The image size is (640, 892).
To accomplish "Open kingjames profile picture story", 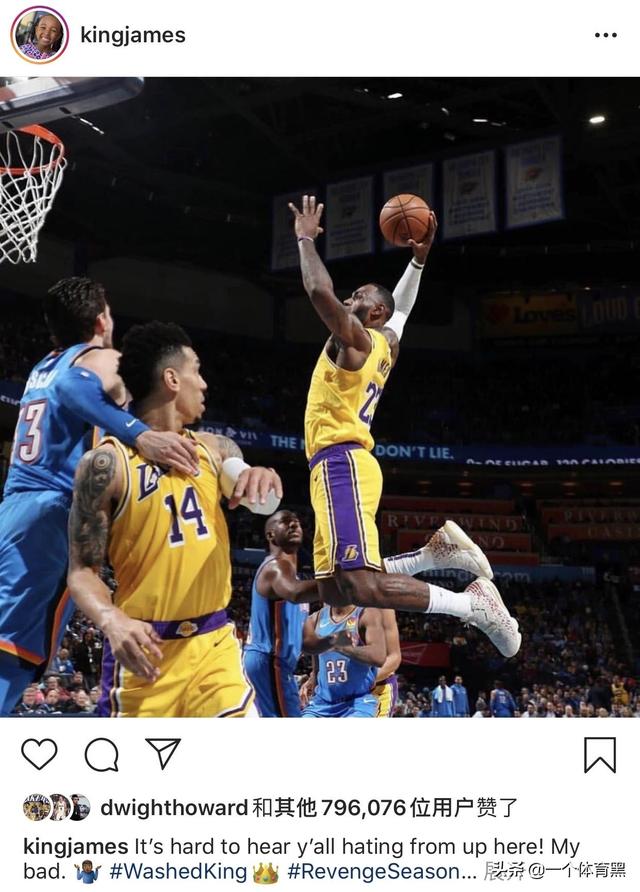I will tap(40, 35).
